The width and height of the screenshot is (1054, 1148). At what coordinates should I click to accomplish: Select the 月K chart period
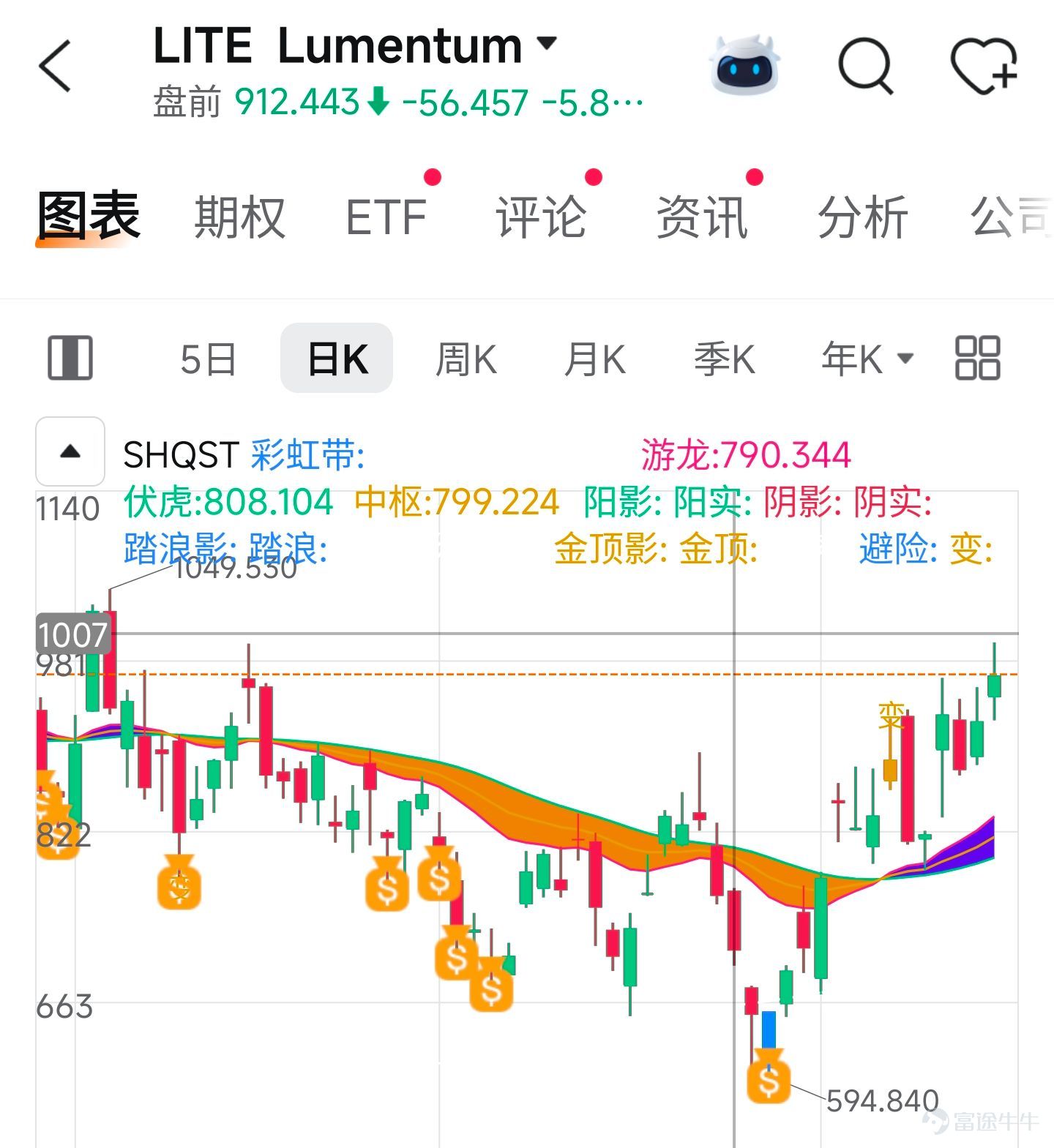tap(595, 359)
